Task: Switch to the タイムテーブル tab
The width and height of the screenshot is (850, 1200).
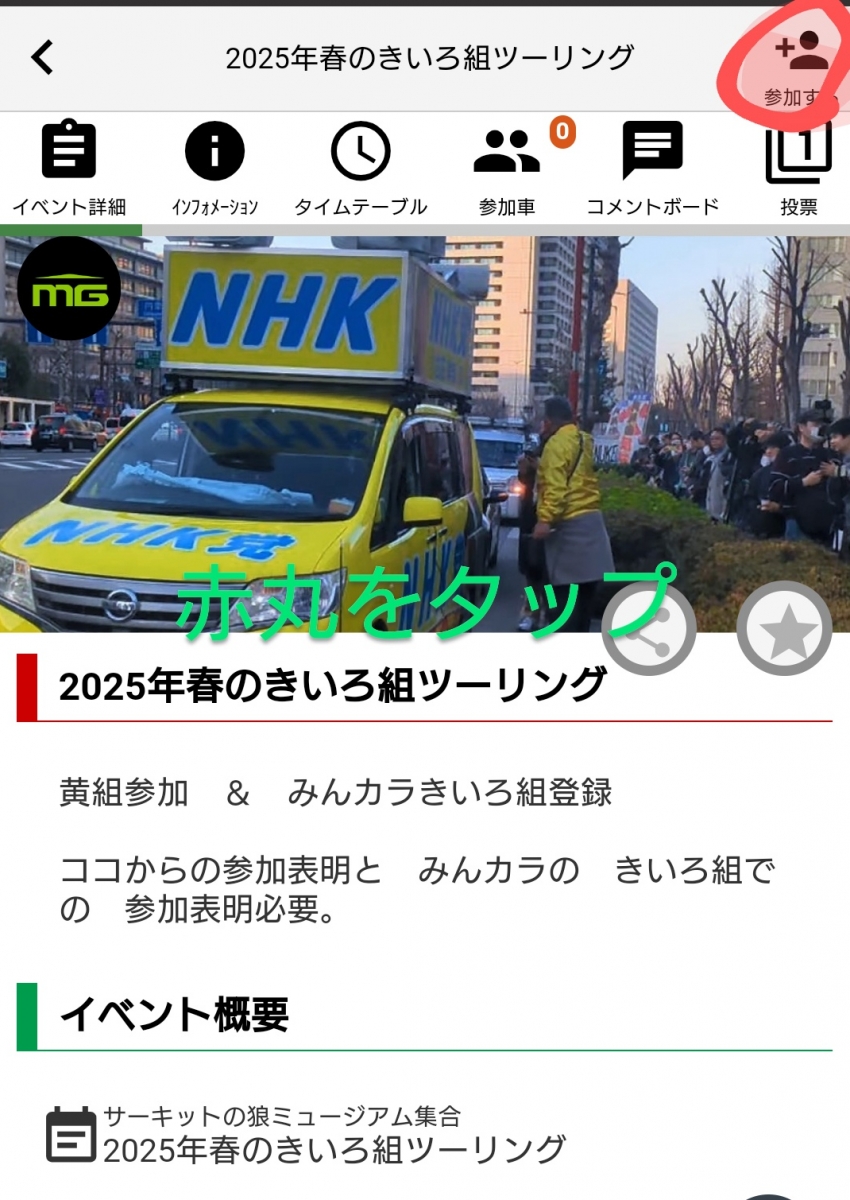Action: point(360,169)
